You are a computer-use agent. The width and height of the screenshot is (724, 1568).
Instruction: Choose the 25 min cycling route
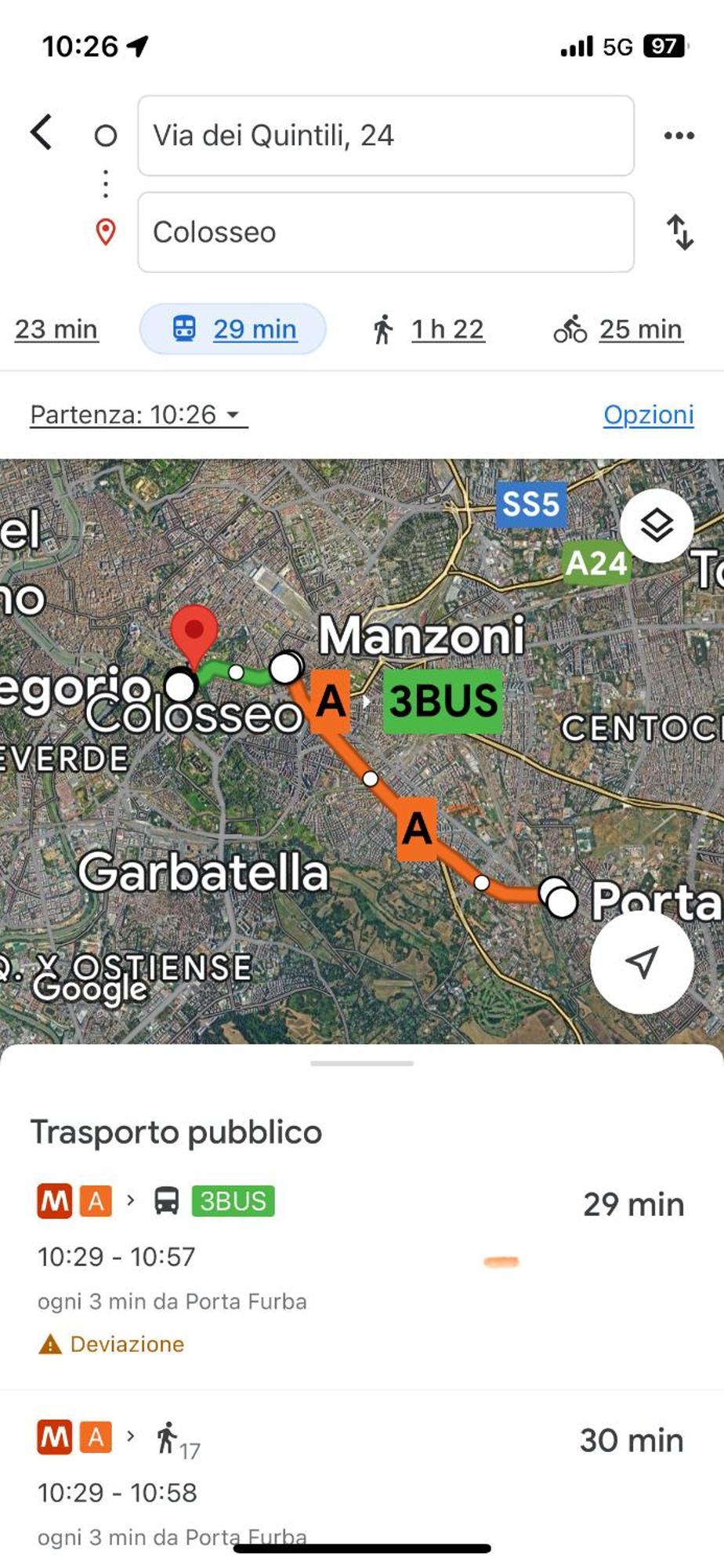click(618, 329)
